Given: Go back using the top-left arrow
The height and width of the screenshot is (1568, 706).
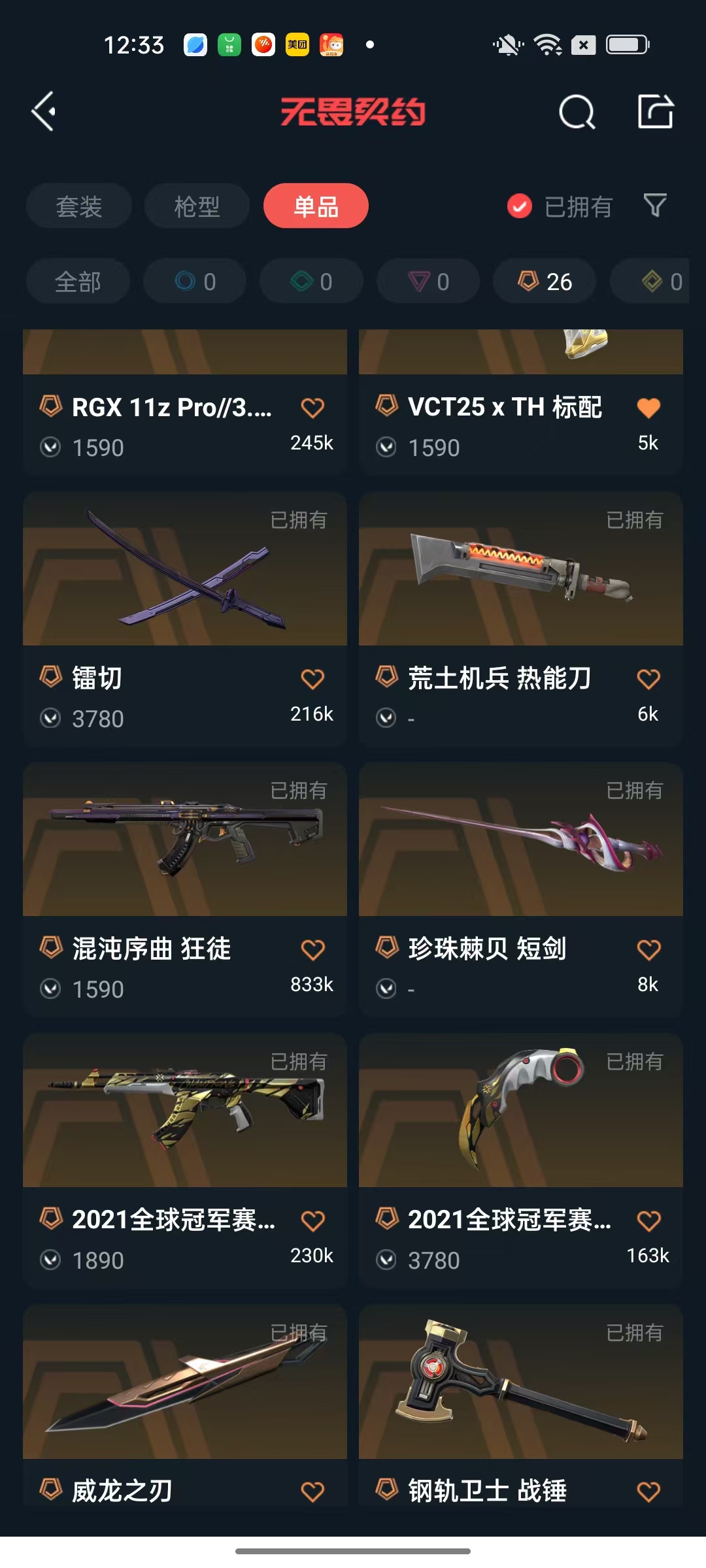Looking at the screenshot, I should coord(44,112).
